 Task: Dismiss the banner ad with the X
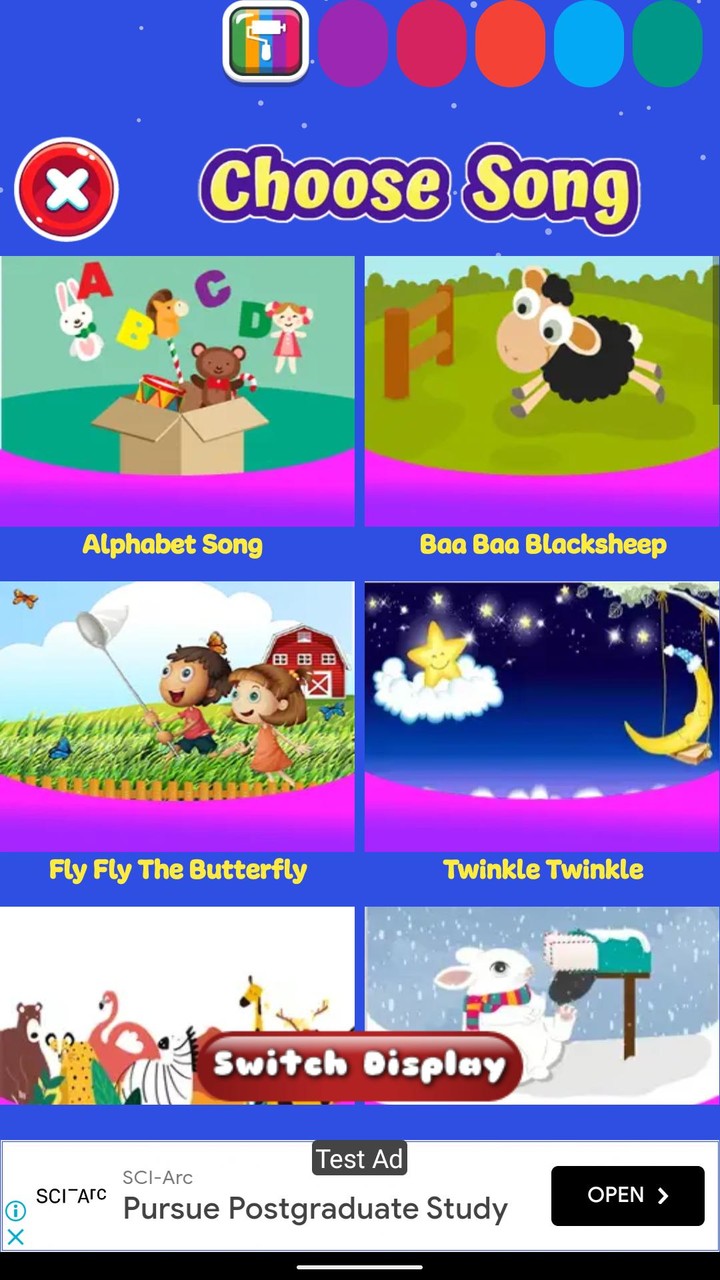pyautogui.click(x=15, y=1238)
